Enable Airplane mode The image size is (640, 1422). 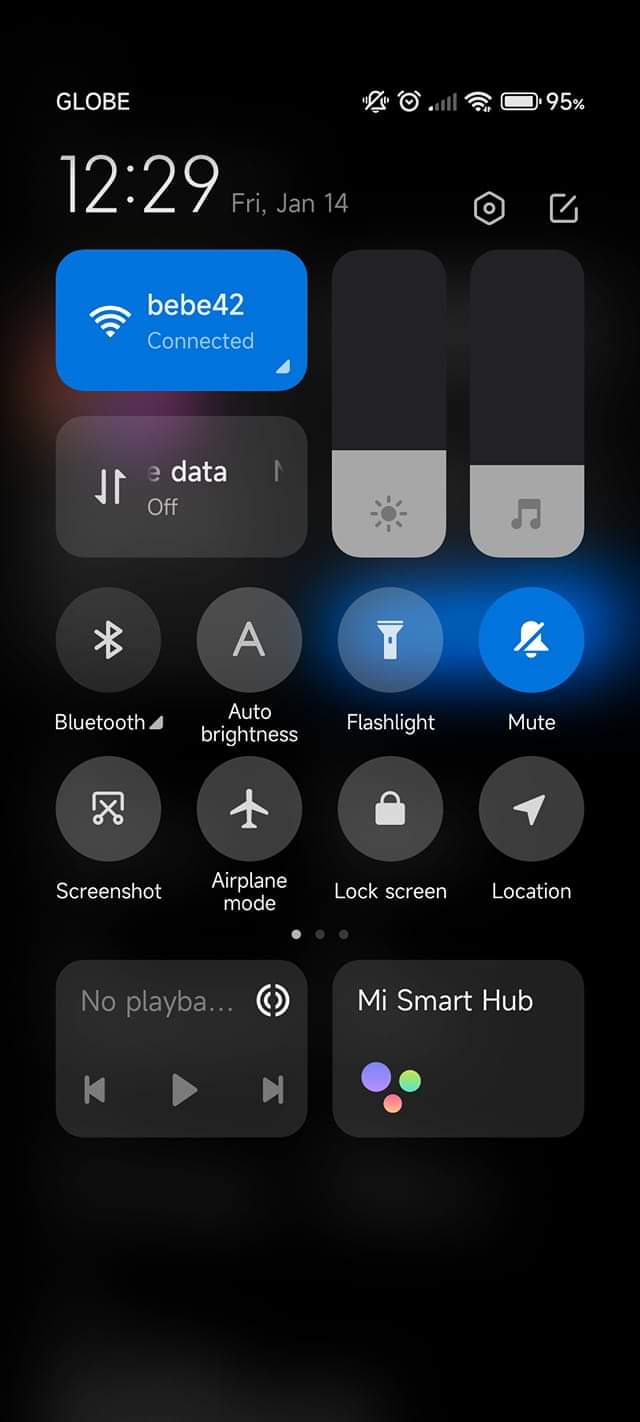pos(249,809)
